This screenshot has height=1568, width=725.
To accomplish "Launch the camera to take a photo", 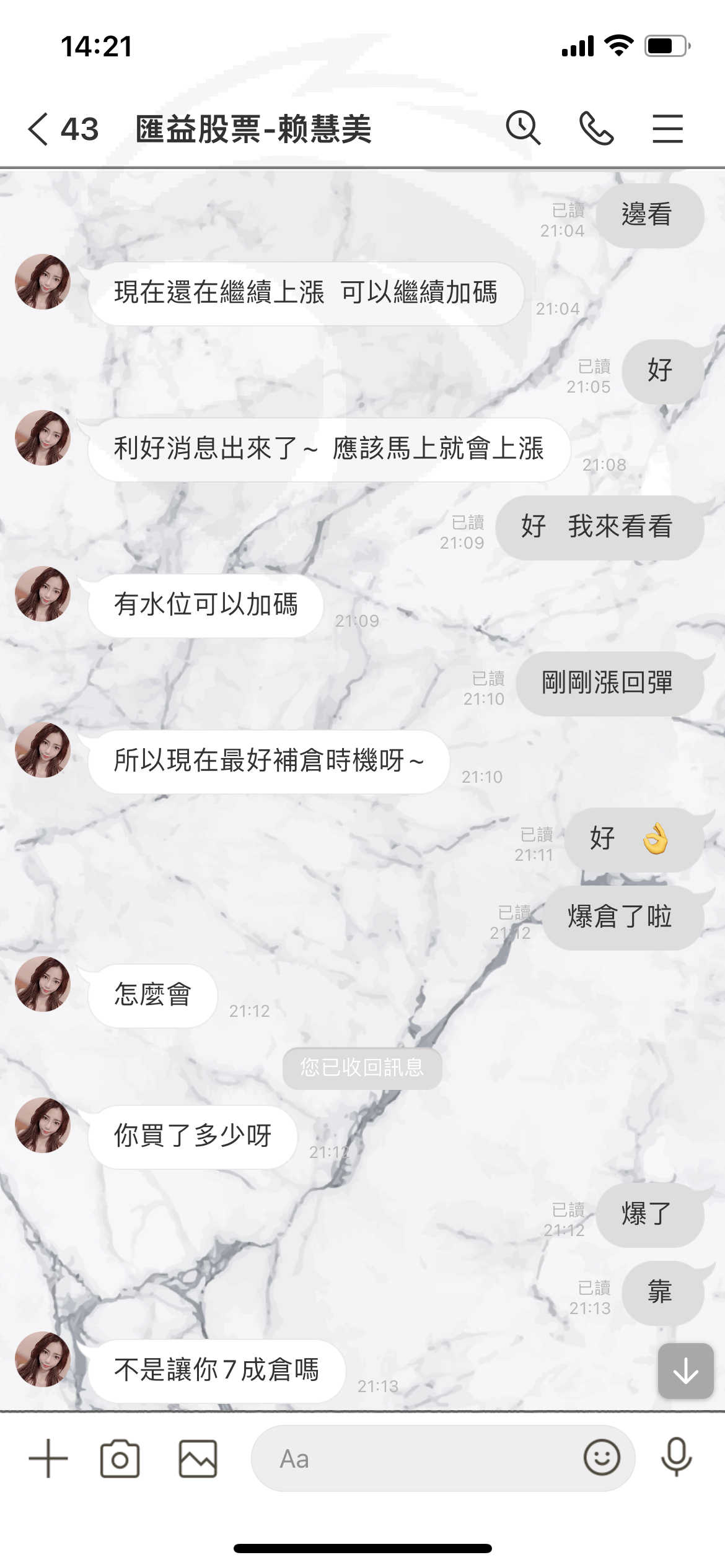I will [x=120, y=1458].
